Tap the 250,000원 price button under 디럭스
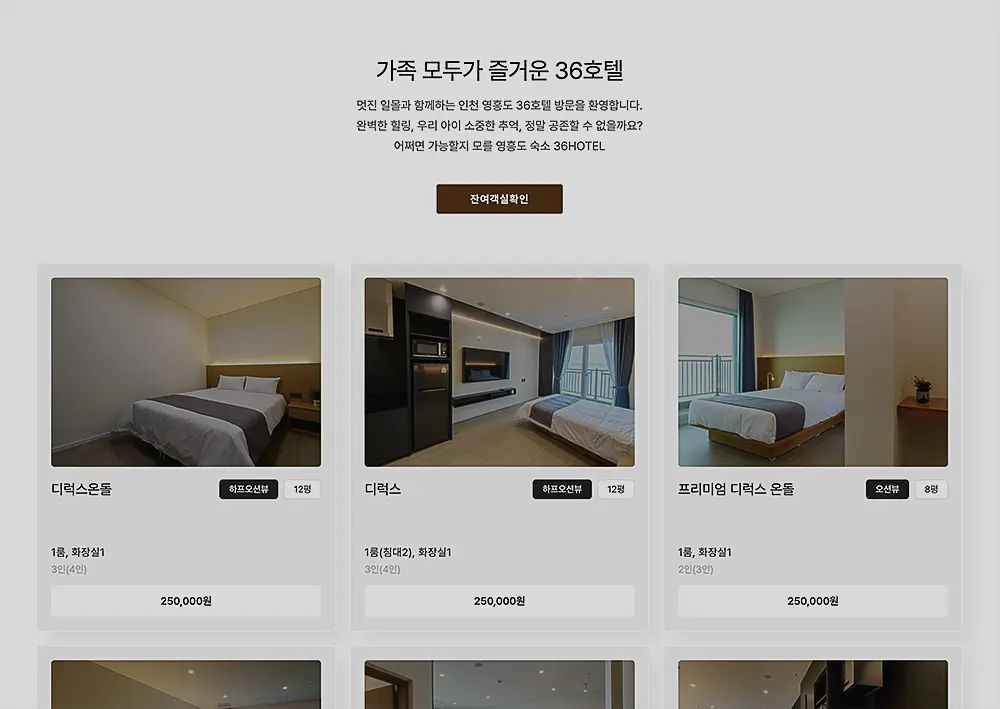1000x709 pixels. pyautogui.click(x=499, y=601)
